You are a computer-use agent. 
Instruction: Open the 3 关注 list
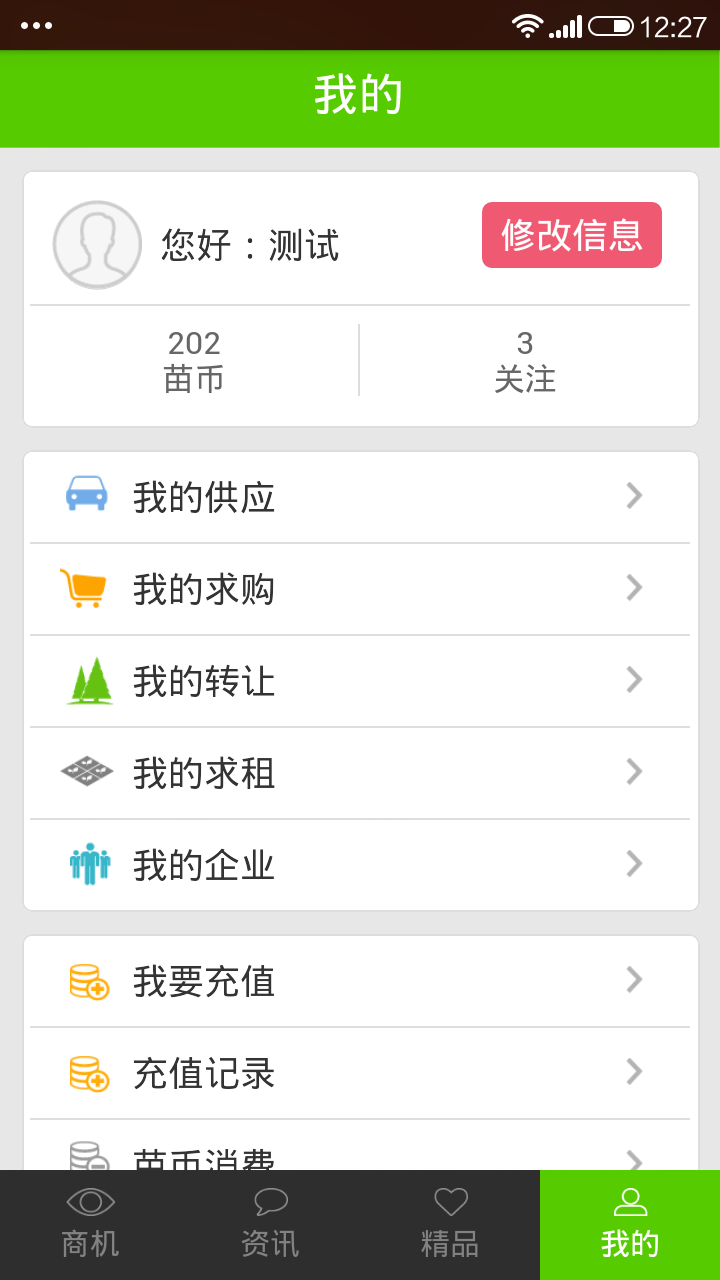[x=525, y=361]
